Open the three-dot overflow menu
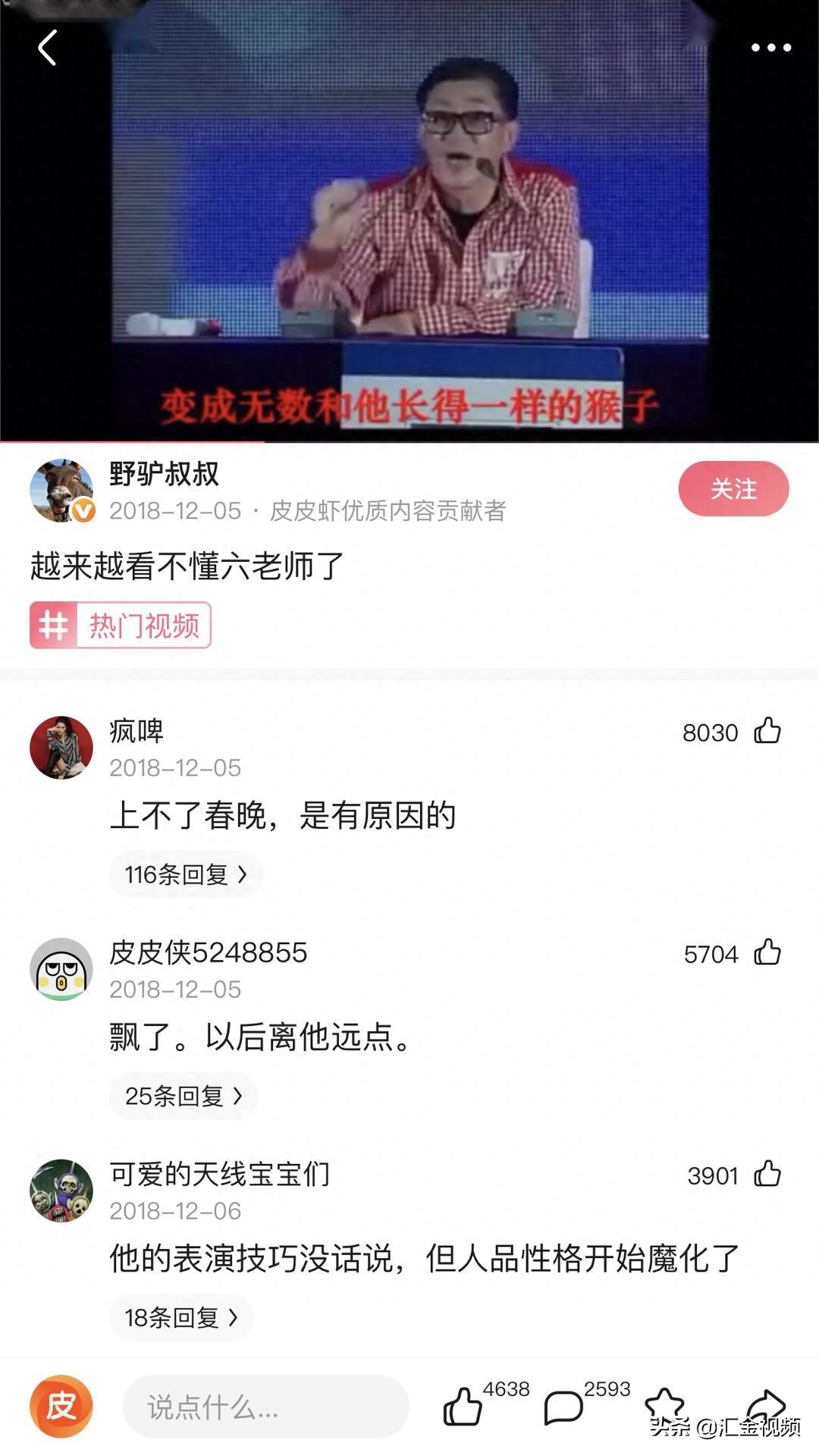The image size is (819, 1456). click(770, 48)
